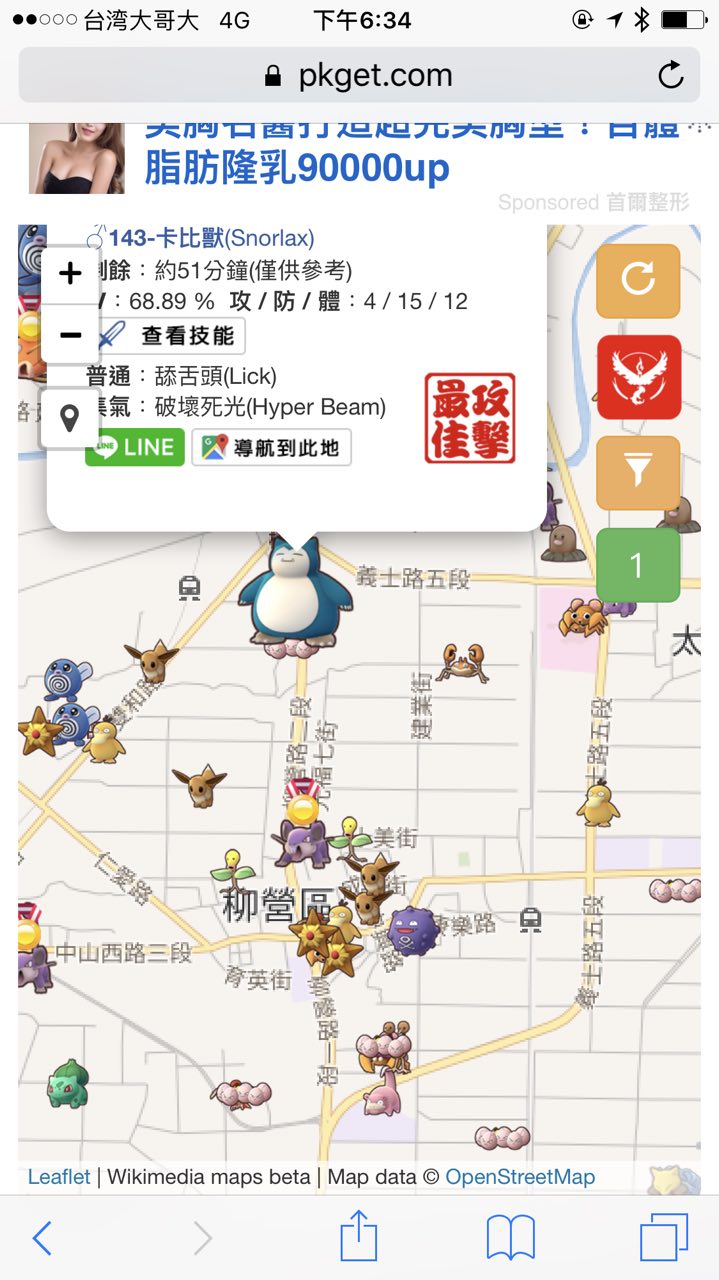Refresh Pokémon with the orange reload button
The height and width of the screenshot is (1280, 719).
[x=638, y=279]
